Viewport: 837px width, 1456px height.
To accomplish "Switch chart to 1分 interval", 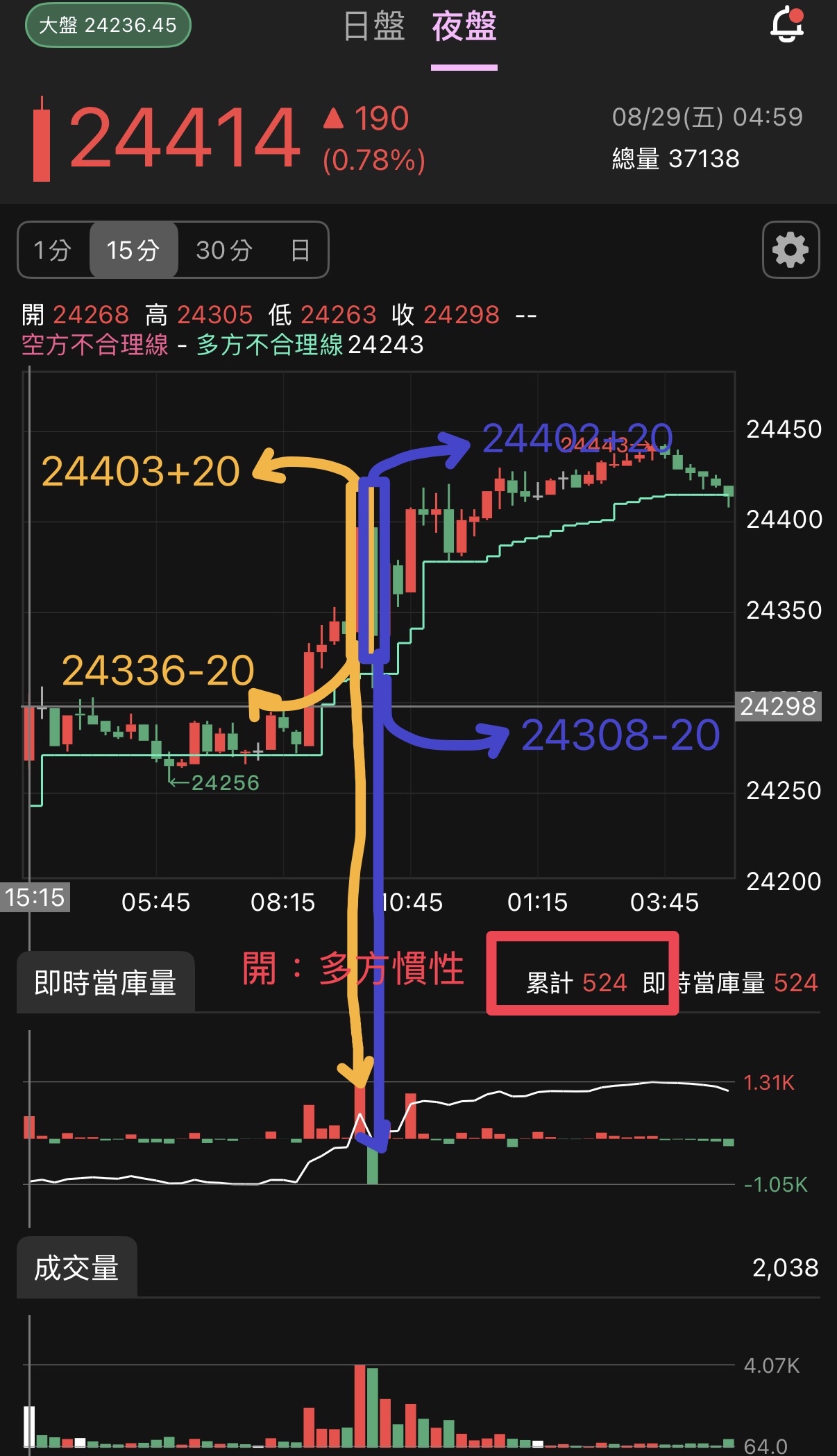I will click(53, 250).
